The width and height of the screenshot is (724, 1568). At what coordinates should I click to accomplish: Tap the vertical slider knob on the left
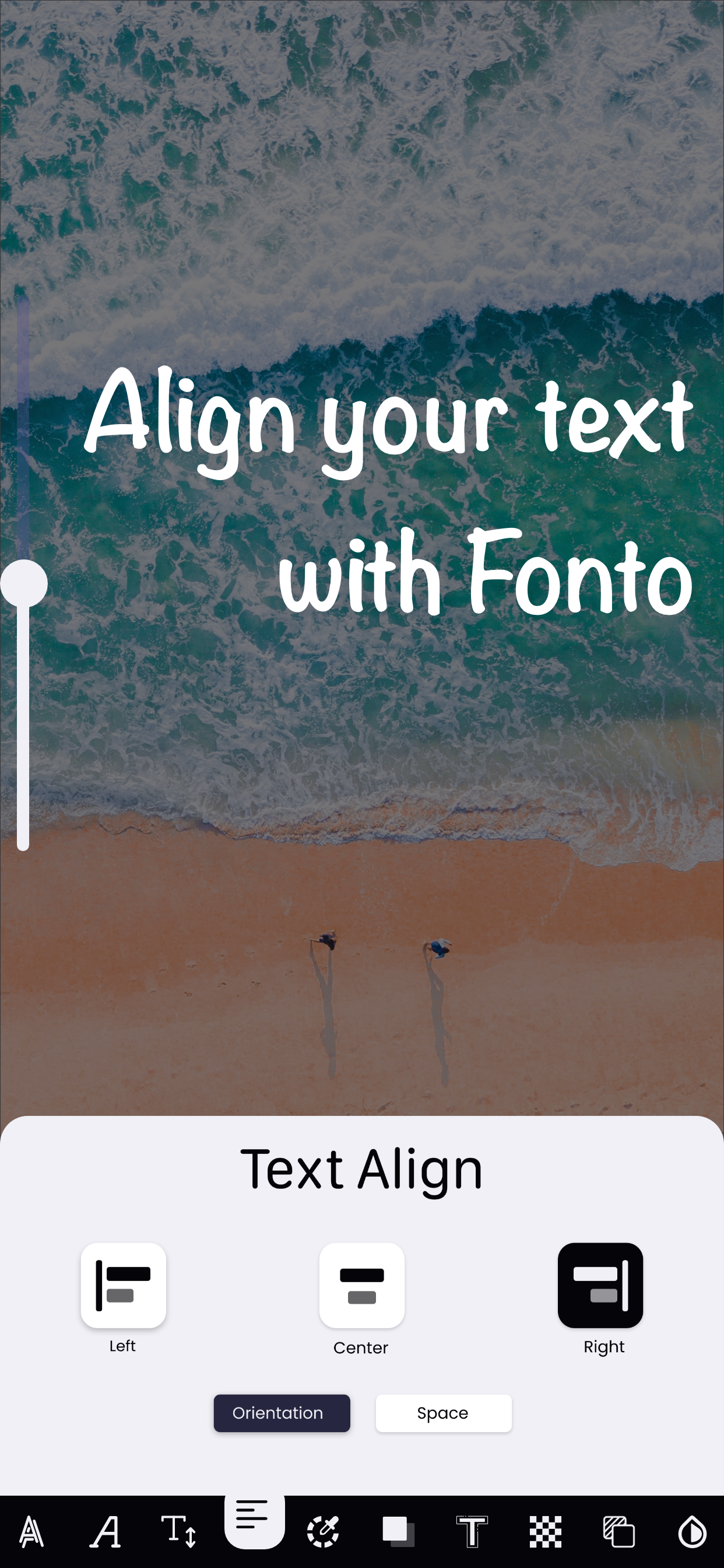pyautogui.click(x=24, y=583)
